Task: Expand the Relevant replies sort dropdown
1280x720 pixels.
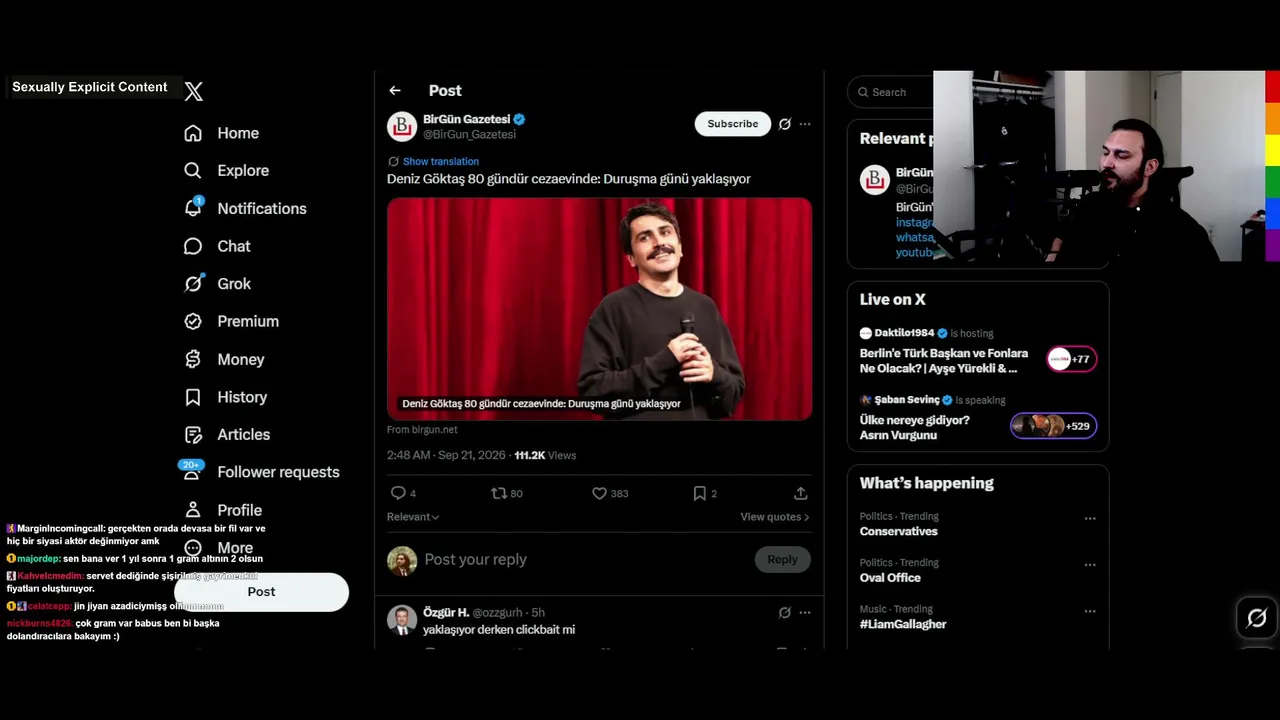Action: 413,517
